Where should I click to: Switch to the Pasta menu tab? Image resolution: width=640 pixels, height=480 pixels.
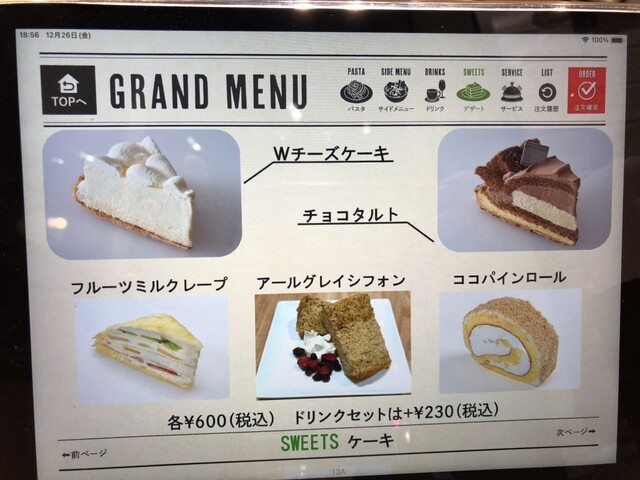[x=356, y=91]
